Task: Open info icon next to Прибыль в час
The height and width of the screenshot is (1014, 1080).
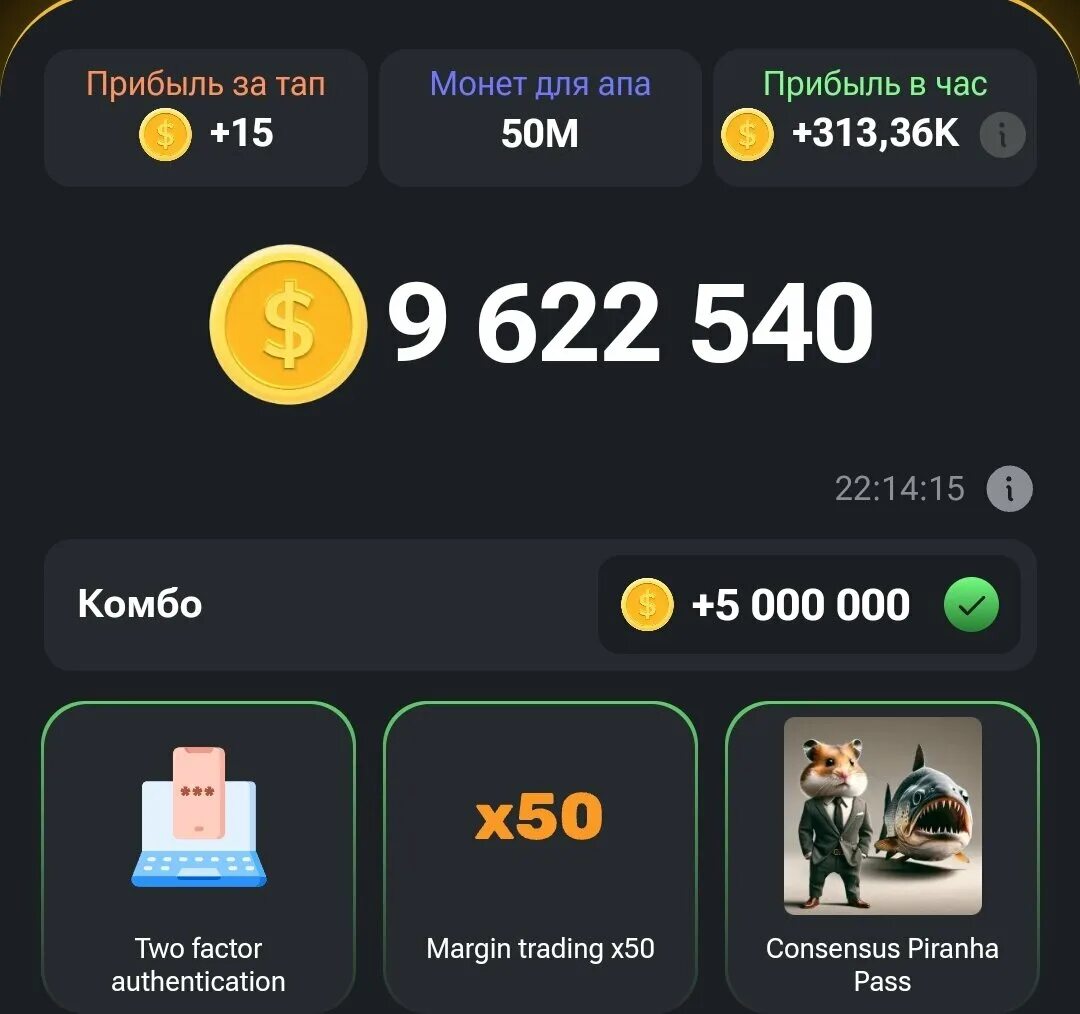Action: pos(1002,135)
